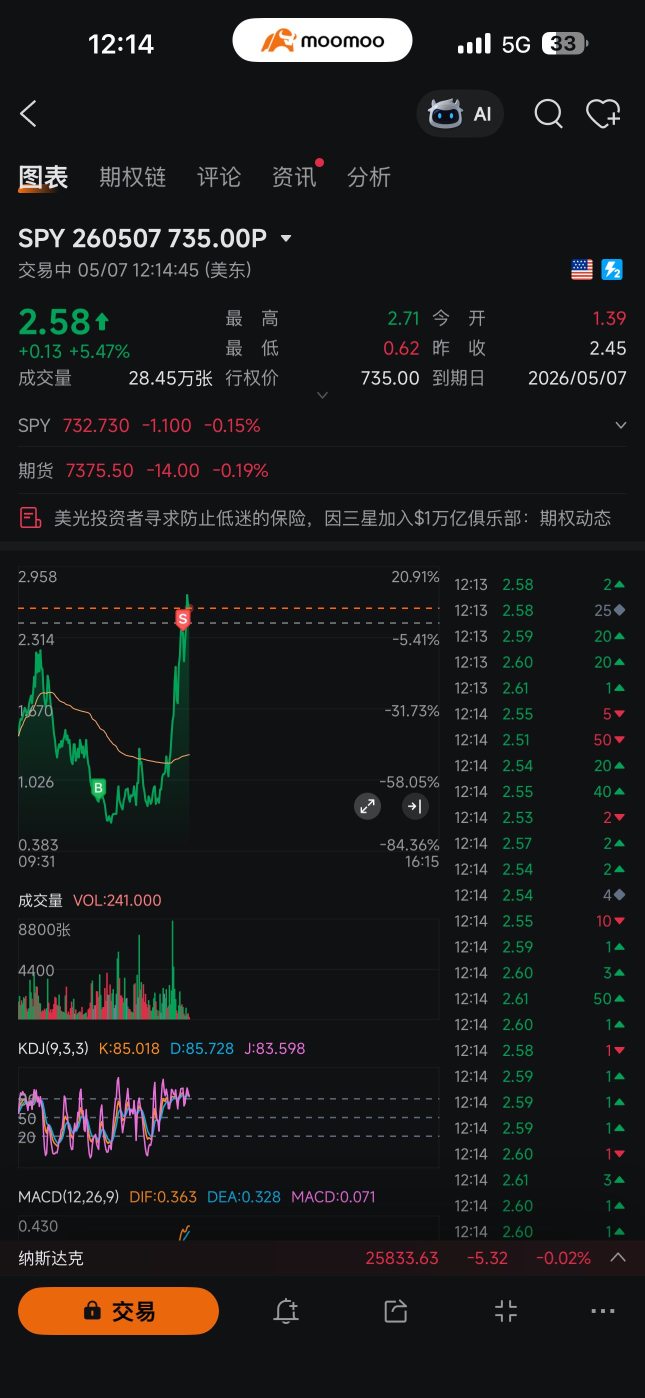645x1398 pixels.
Task: Collapse the trade tick list panel
Action: coord(414,806)
